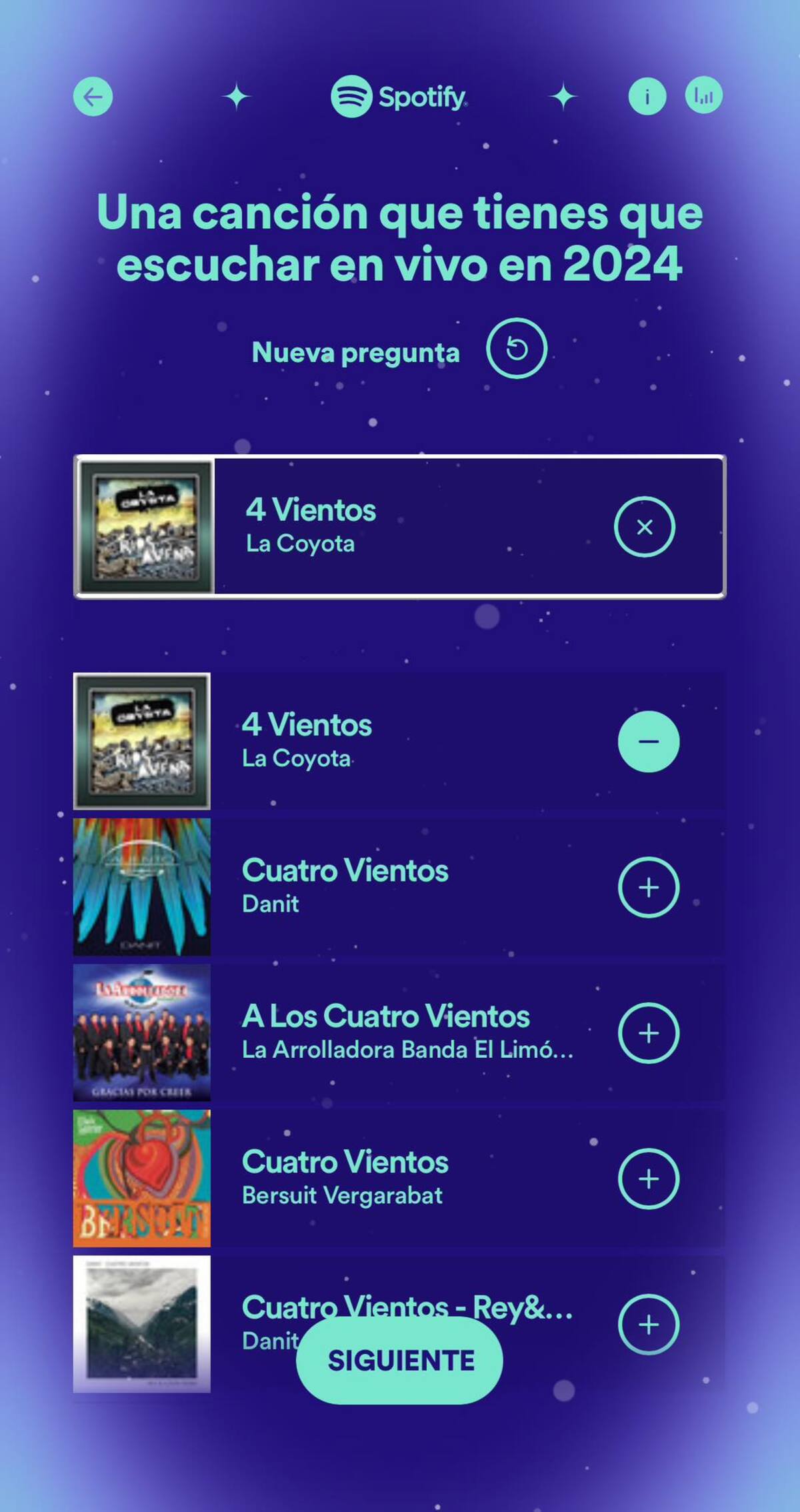This screenshot has width=800, height=1512.
Task: Open the stats bars icon
Action: (x=703, y=96)
